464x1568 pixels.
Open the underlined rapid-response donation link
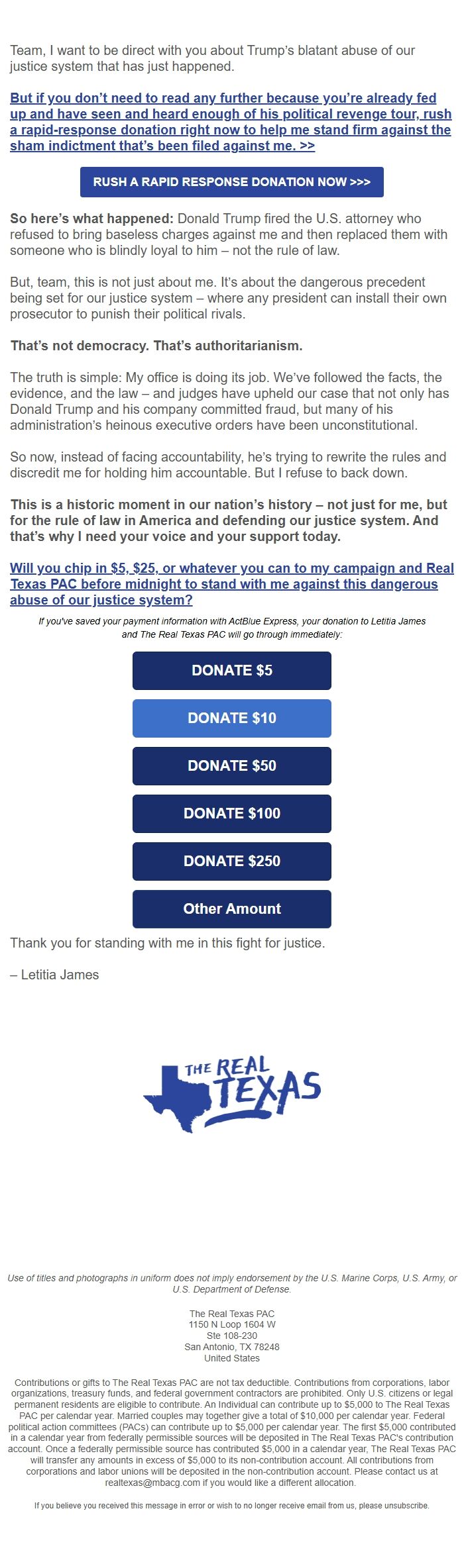point(230,122)
